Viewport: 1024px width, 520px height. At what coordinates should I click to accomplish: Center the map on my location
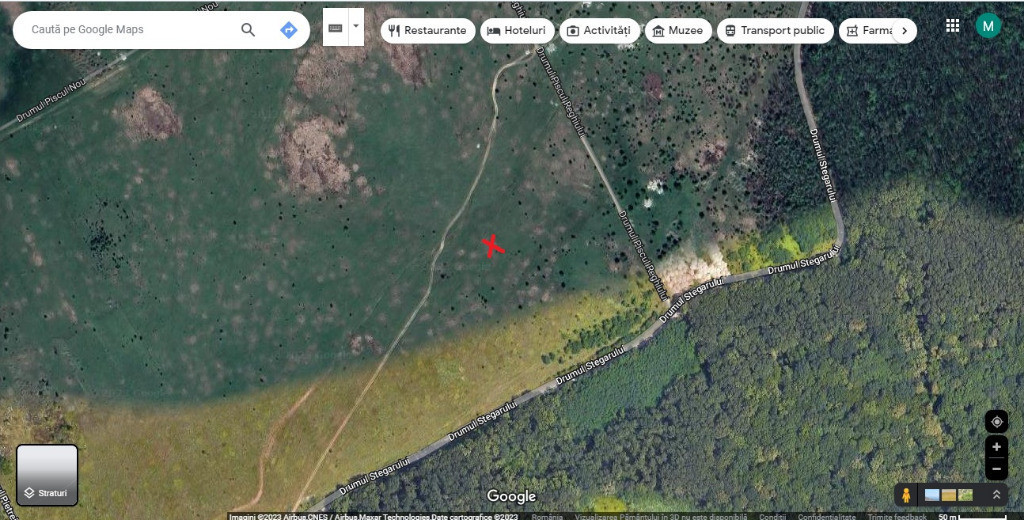(996, 422)
